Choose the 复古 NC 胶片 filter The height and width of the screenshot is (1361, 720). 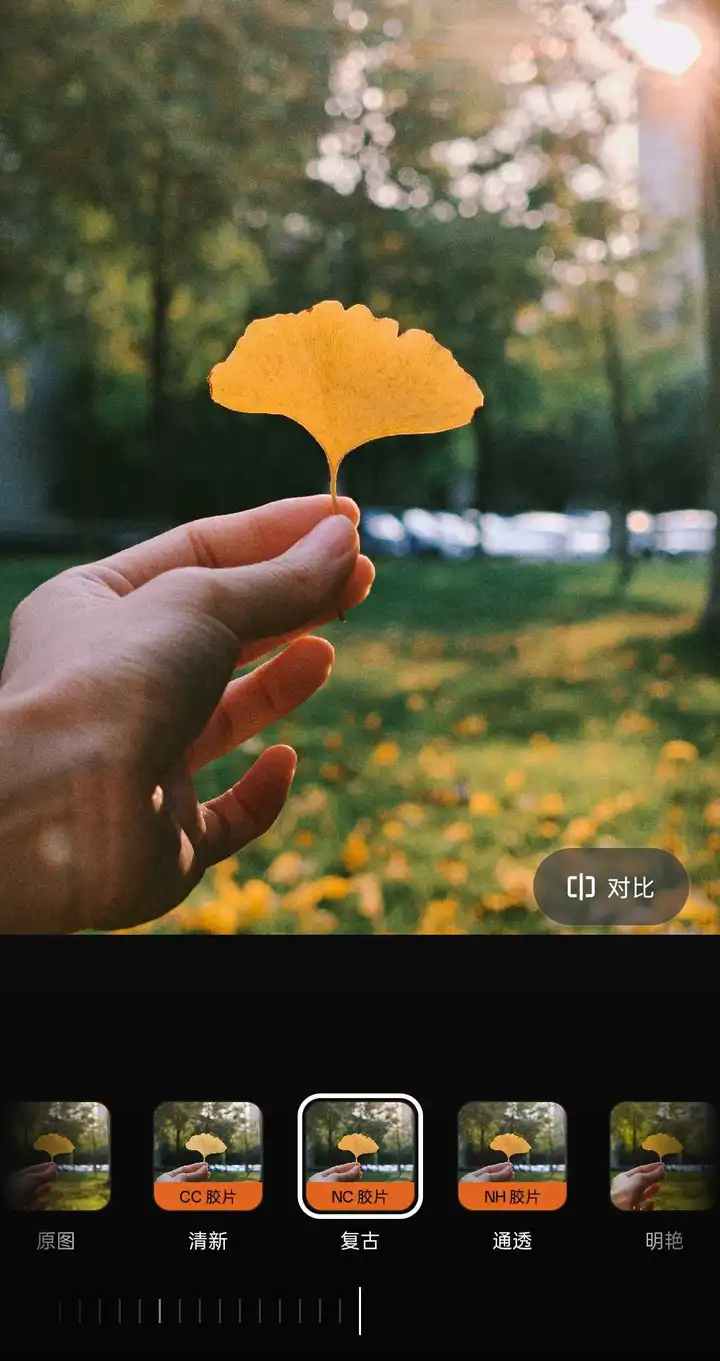coord(360,1156)
